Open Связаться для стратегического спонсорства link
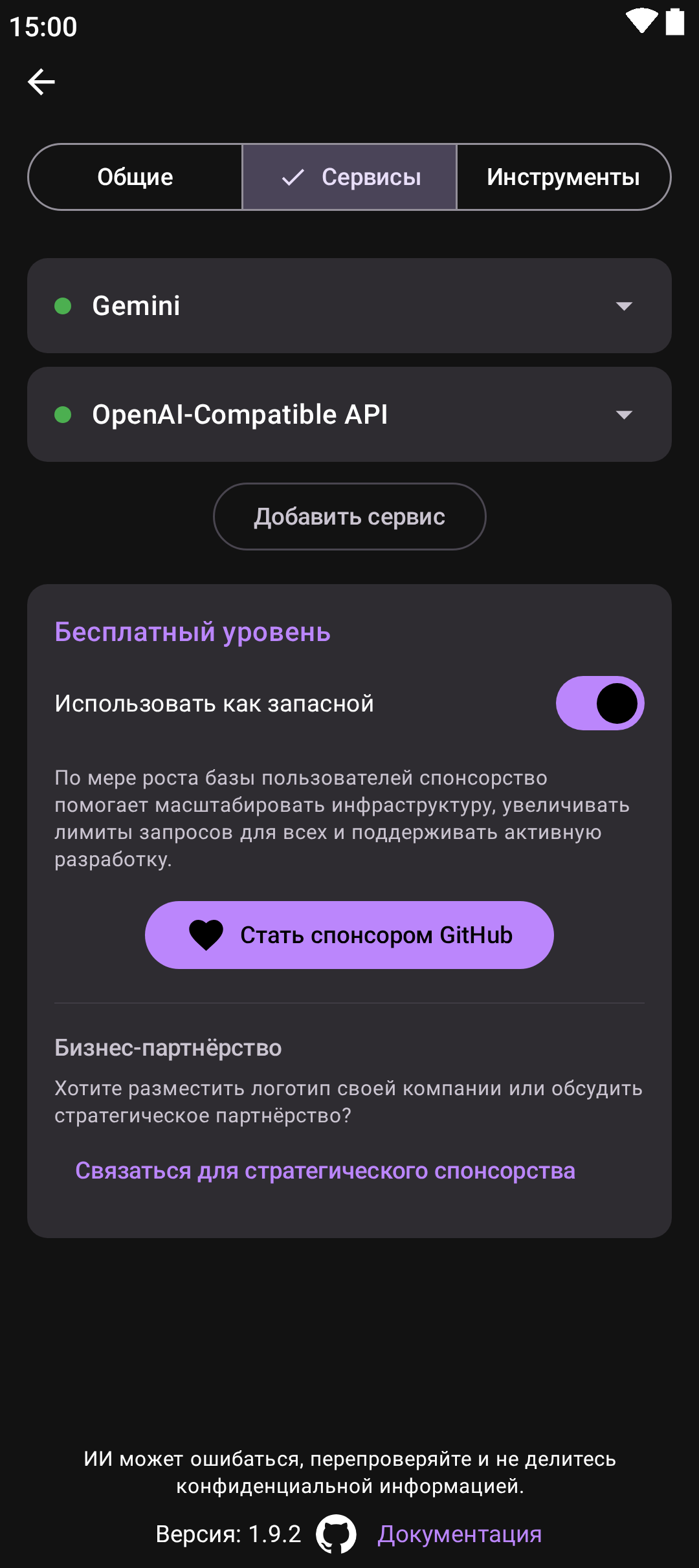Screen dimensions: 699x1568 point(325,1171)
